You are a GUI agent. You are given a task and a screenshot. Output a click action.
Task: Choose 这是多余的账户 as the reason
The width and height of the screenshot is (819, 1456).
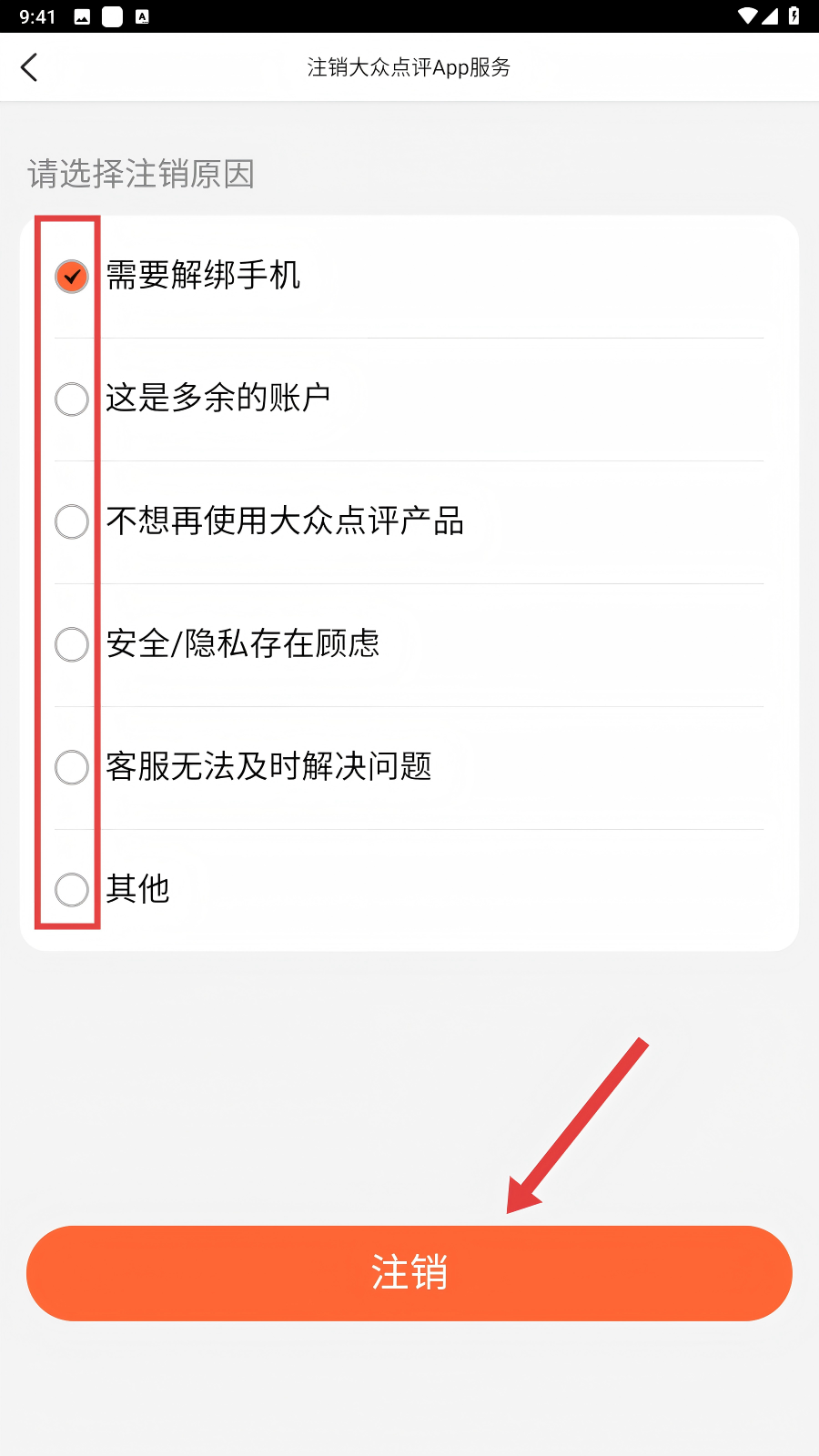[x=72, y=399]
